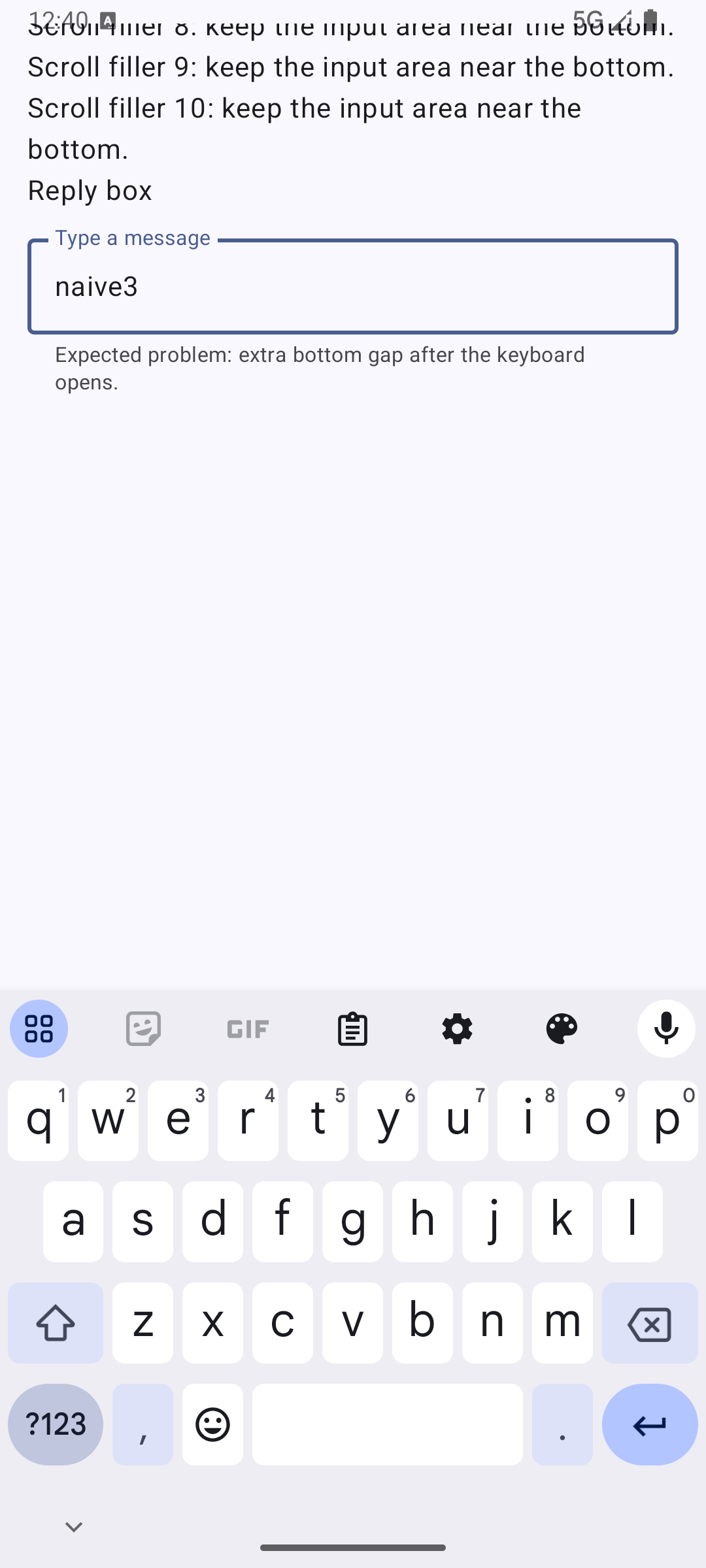
Task: Start voice typing with the microphone
Action: tap(666, 1028)
